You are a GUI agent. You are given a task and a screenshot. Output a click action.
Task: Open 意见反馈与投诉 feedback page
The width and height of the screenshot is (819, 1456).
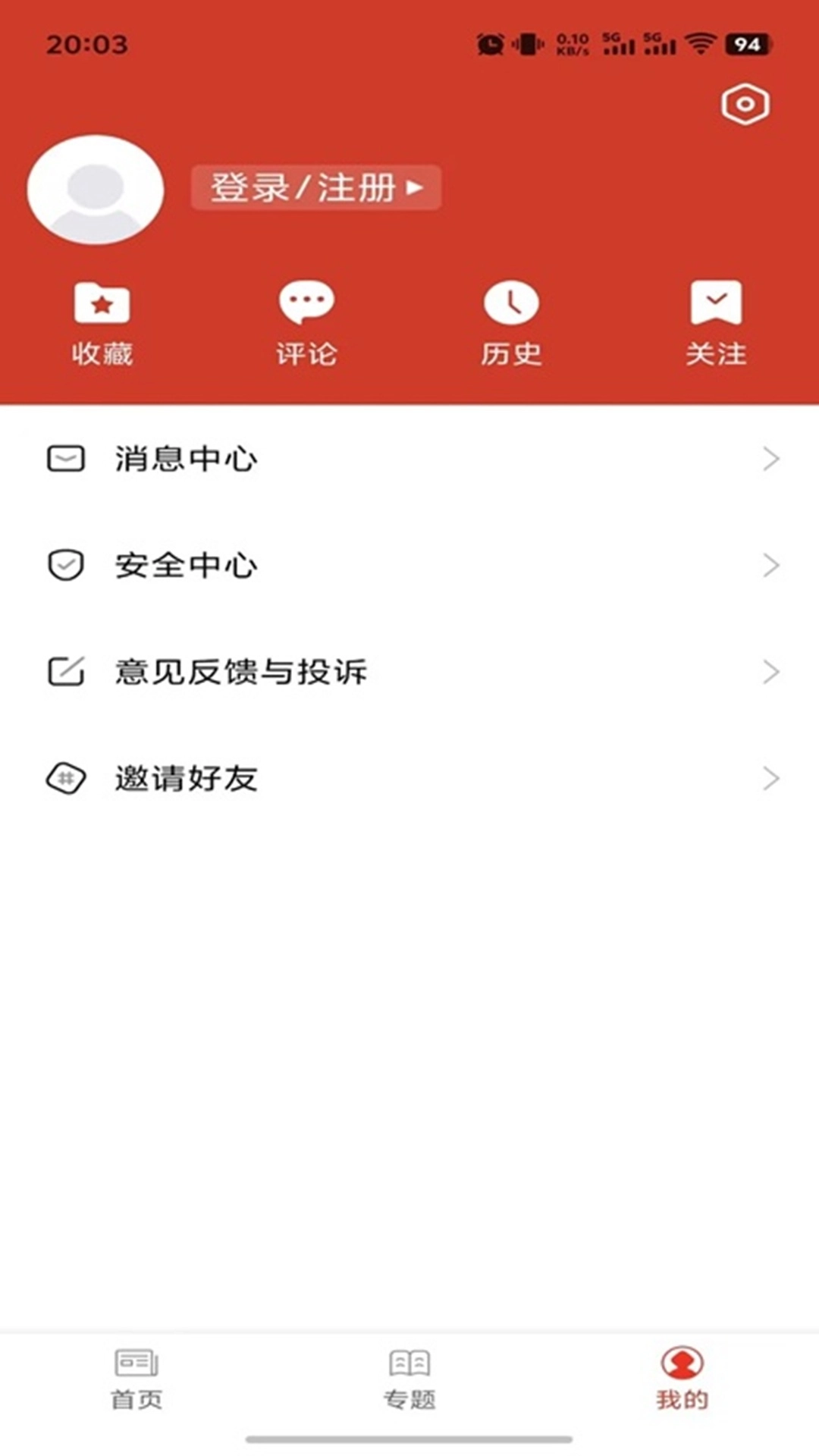241,670
